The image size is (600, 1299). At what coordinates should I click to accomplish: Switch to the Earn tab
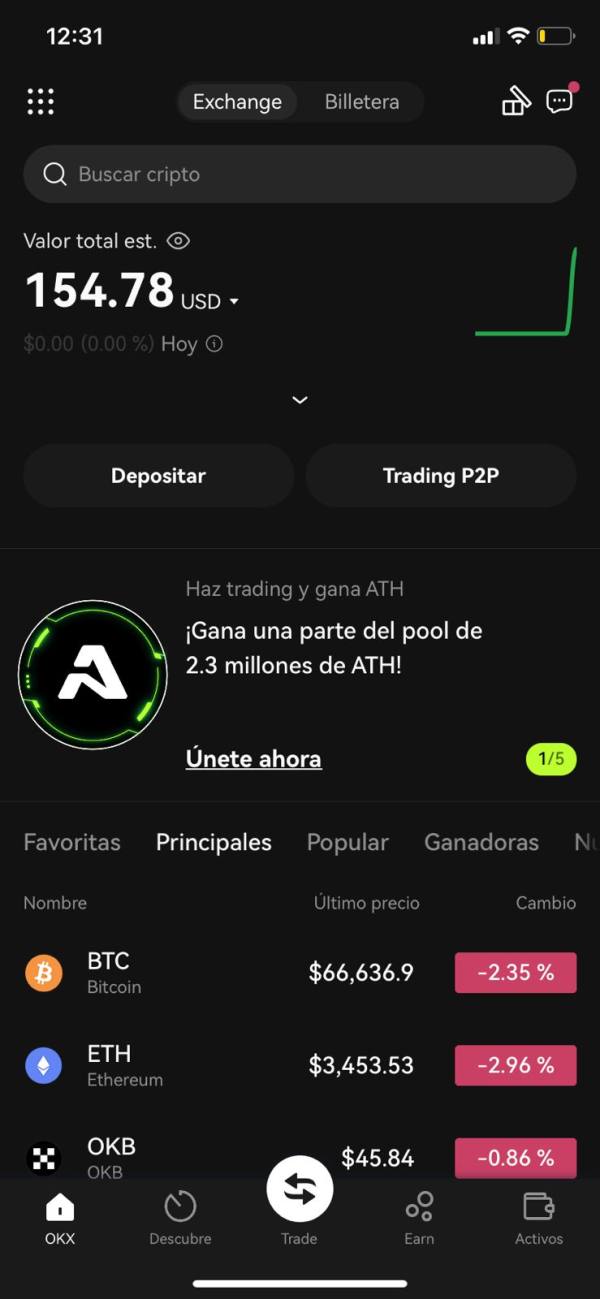pos(419,1218)
